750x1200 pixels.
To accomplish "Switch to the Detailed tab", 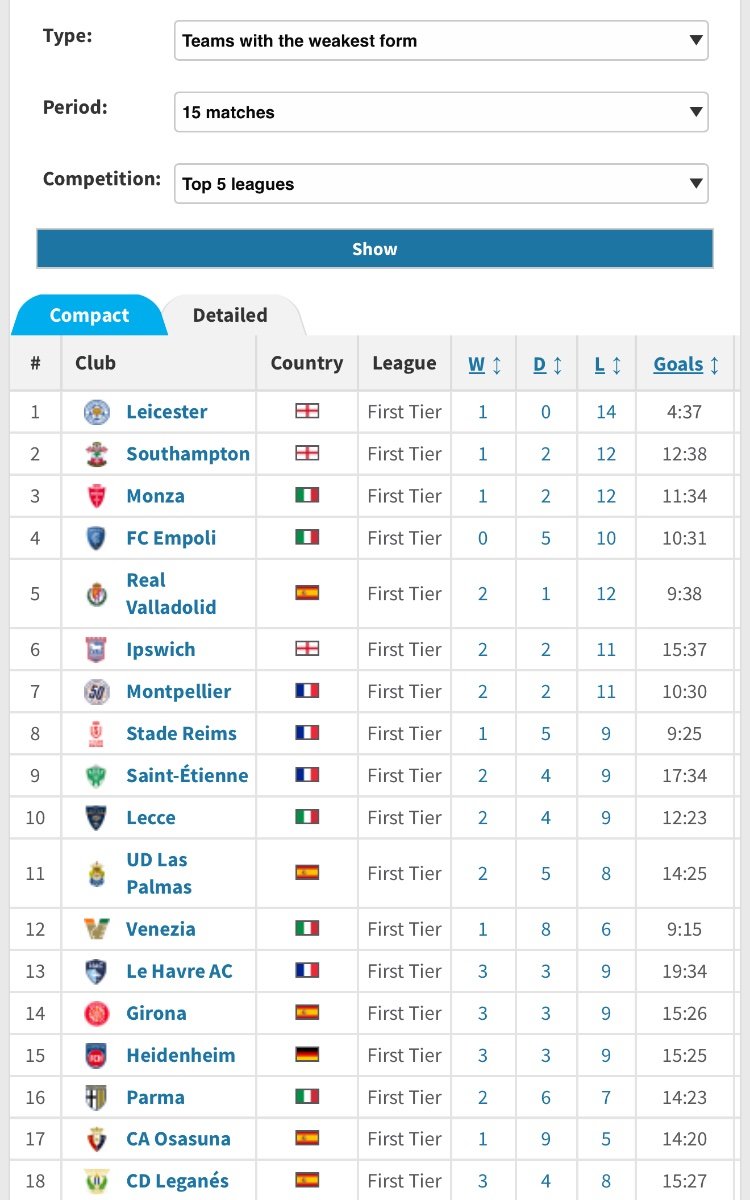I will (x=230, y=315).
